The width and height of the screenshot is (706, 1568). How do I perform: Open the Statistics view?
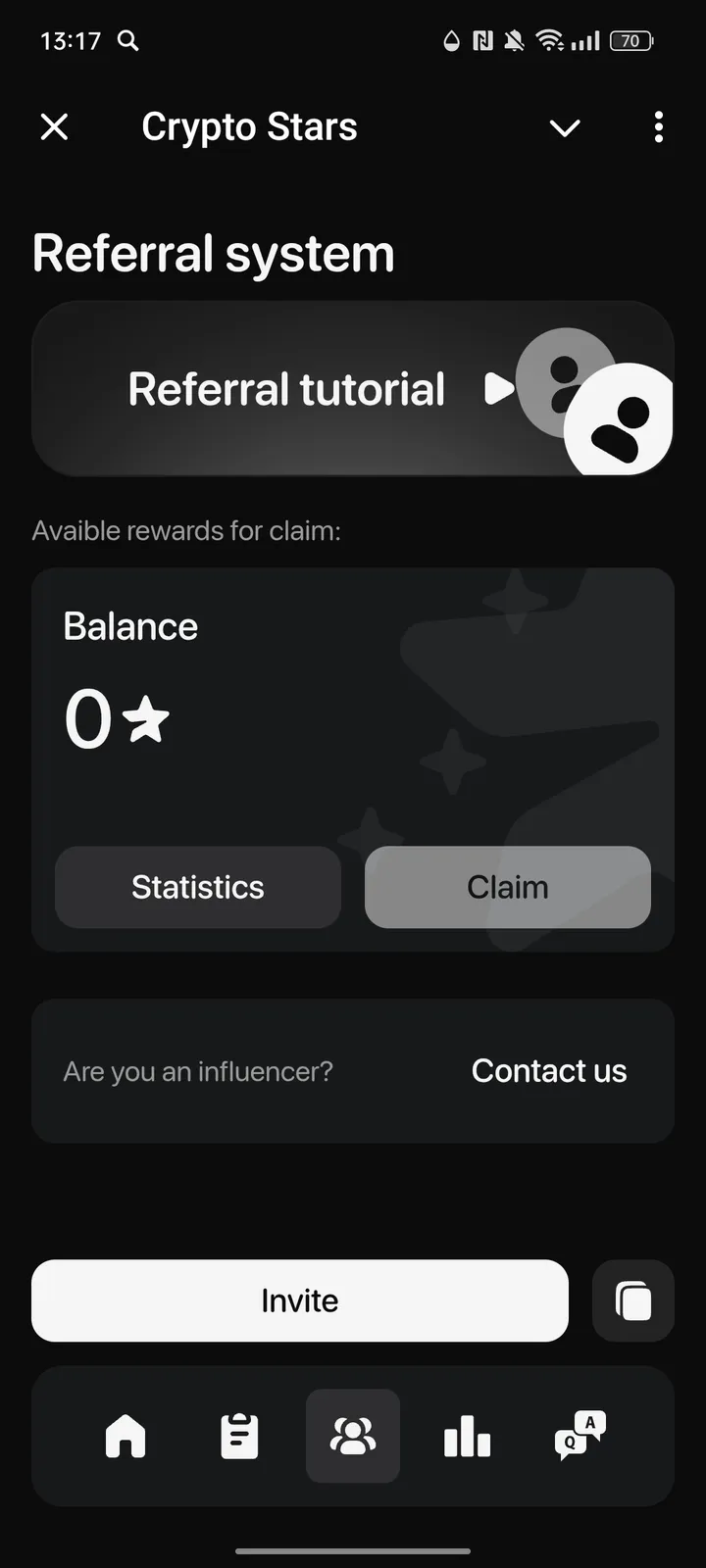point(197,887)
